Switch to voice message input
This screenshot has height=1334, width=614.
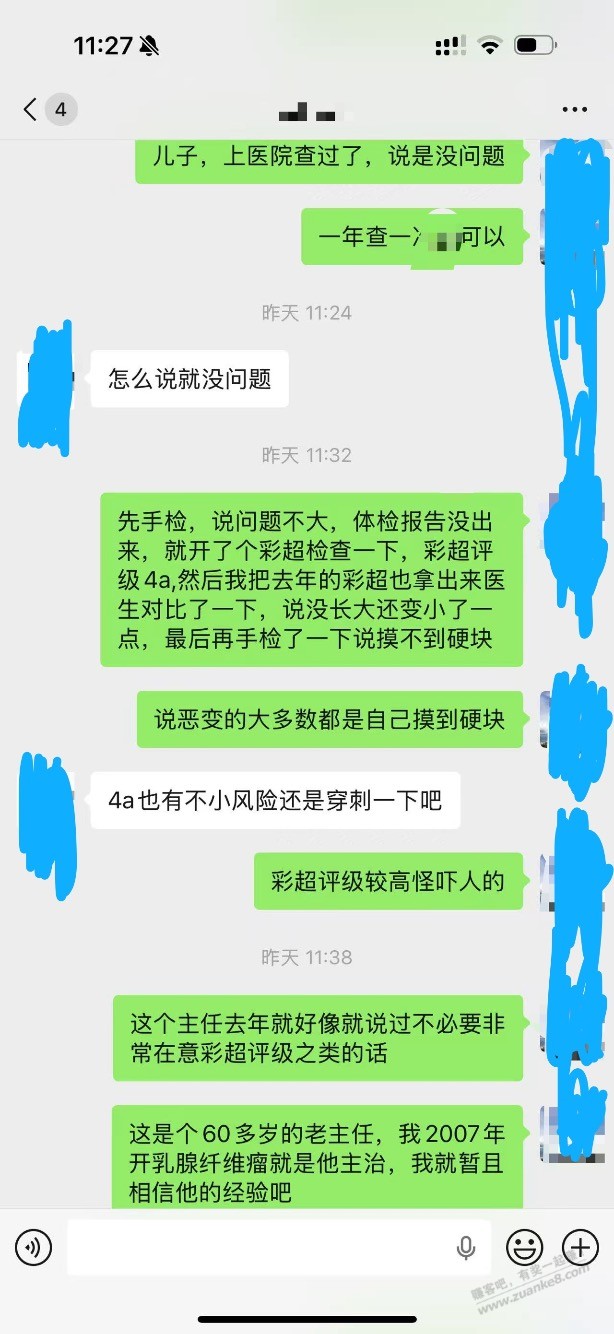click(x=33, y=1247)
